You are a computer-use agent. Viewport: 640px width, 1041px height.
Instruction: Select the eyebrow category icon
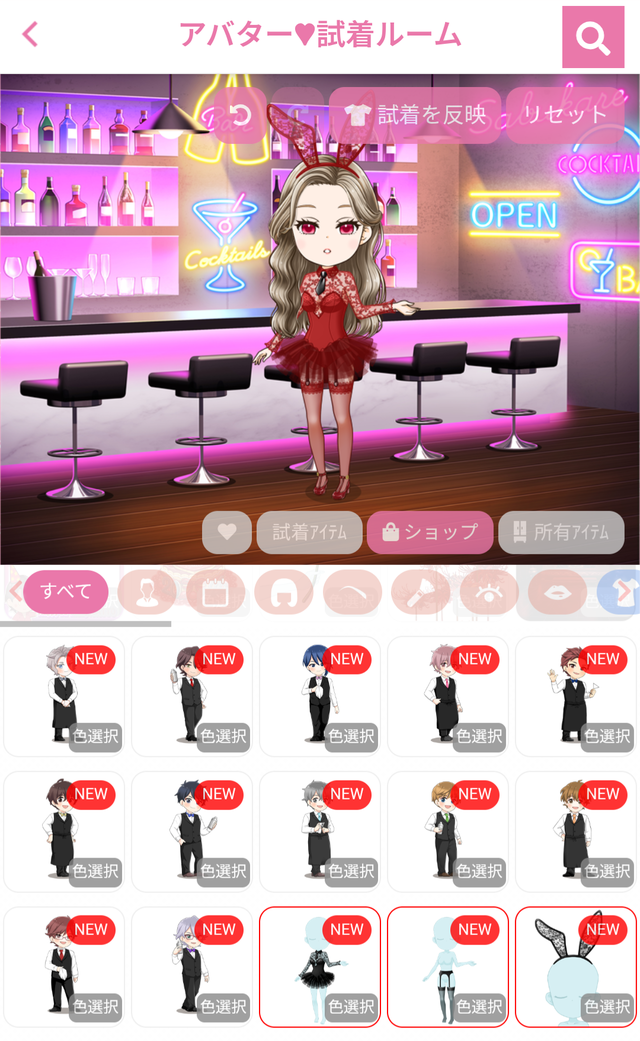(352, 592)
